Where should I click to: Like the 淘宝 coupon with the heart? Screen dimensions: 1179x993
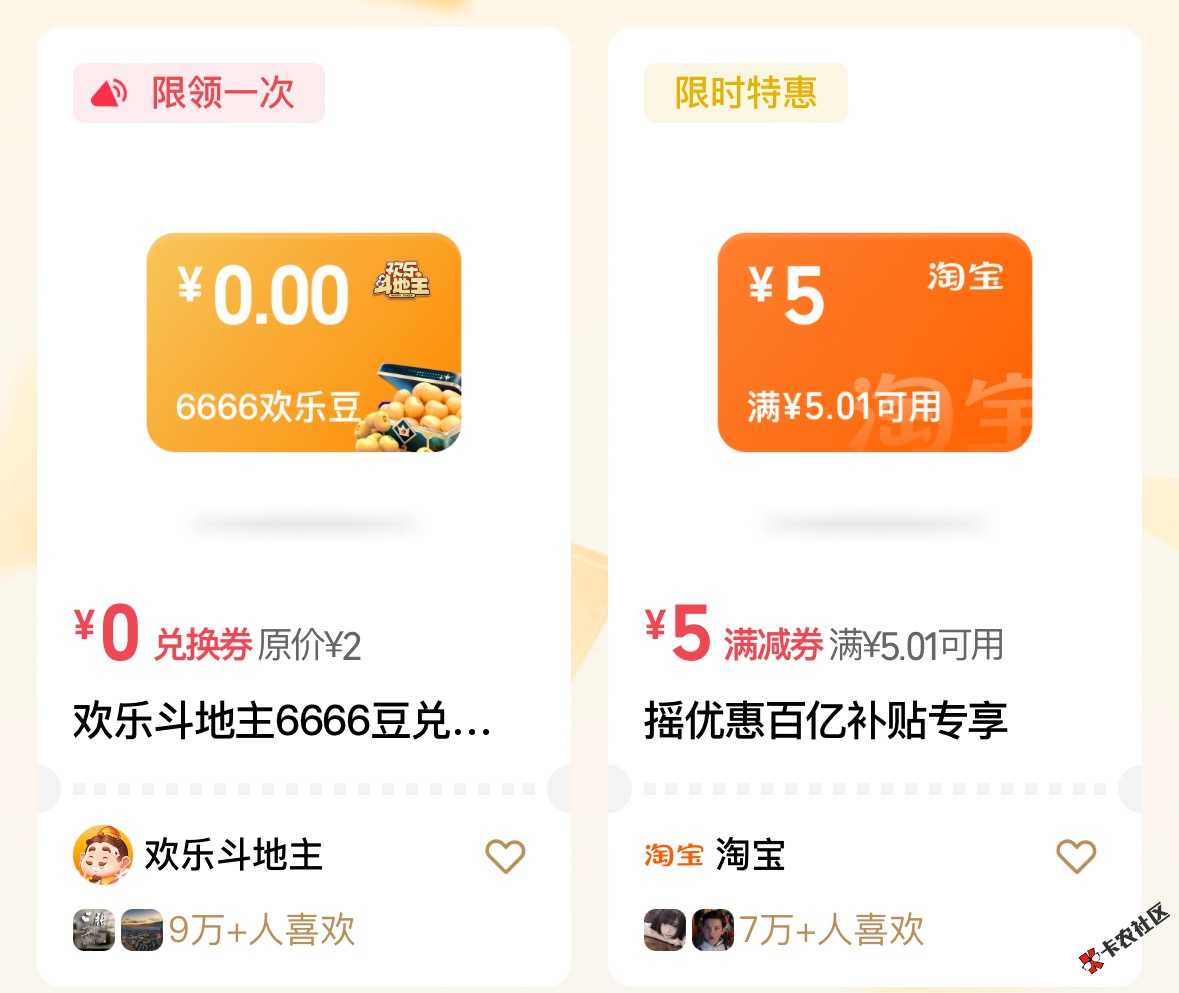point(1076,856)
